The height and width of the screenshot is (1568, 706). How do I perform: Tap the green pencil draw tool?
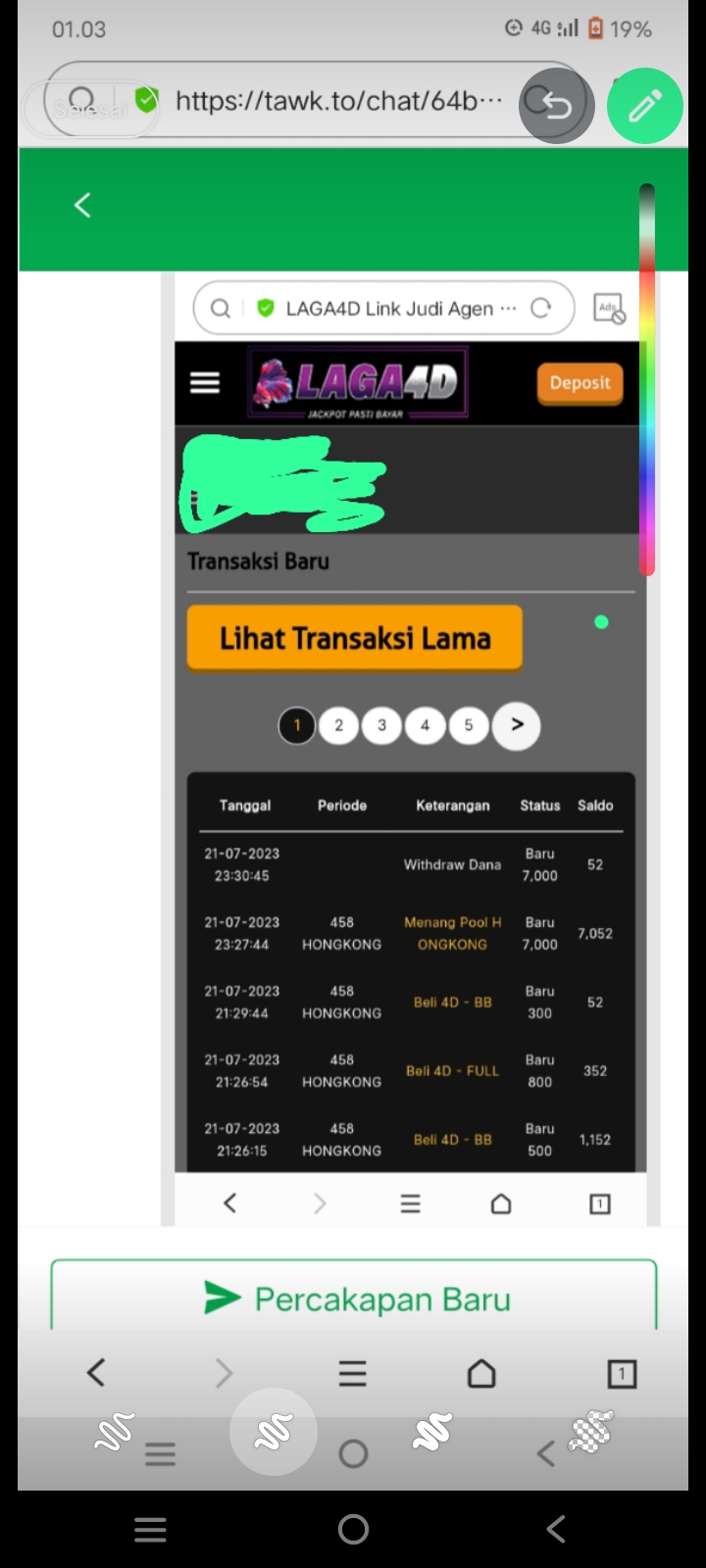[644, 106]
